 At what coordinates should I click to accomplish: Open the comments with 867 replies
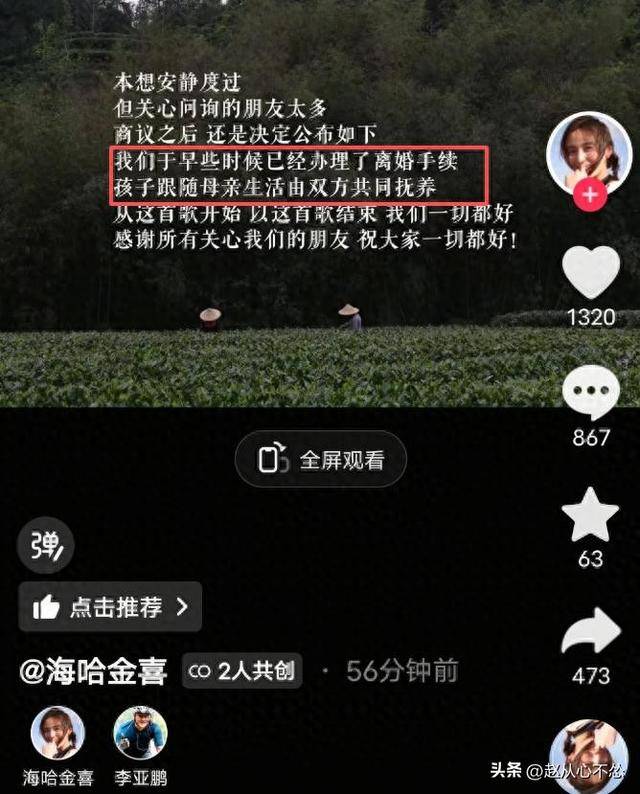point(590,393)
